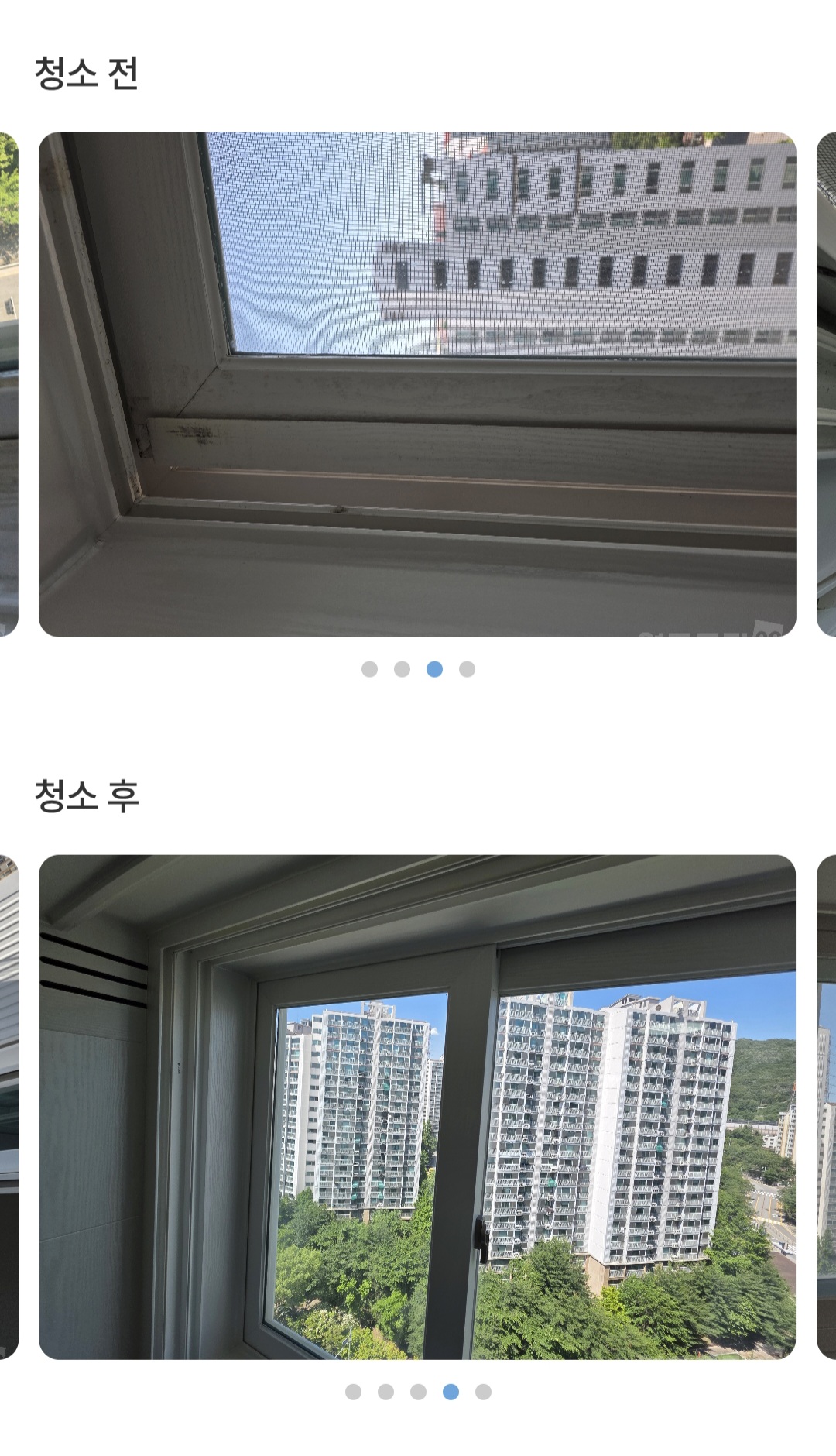Open the window frame photo under 청소 전
The width and height of the screenshot is (836, 1456).
point(417,384)
